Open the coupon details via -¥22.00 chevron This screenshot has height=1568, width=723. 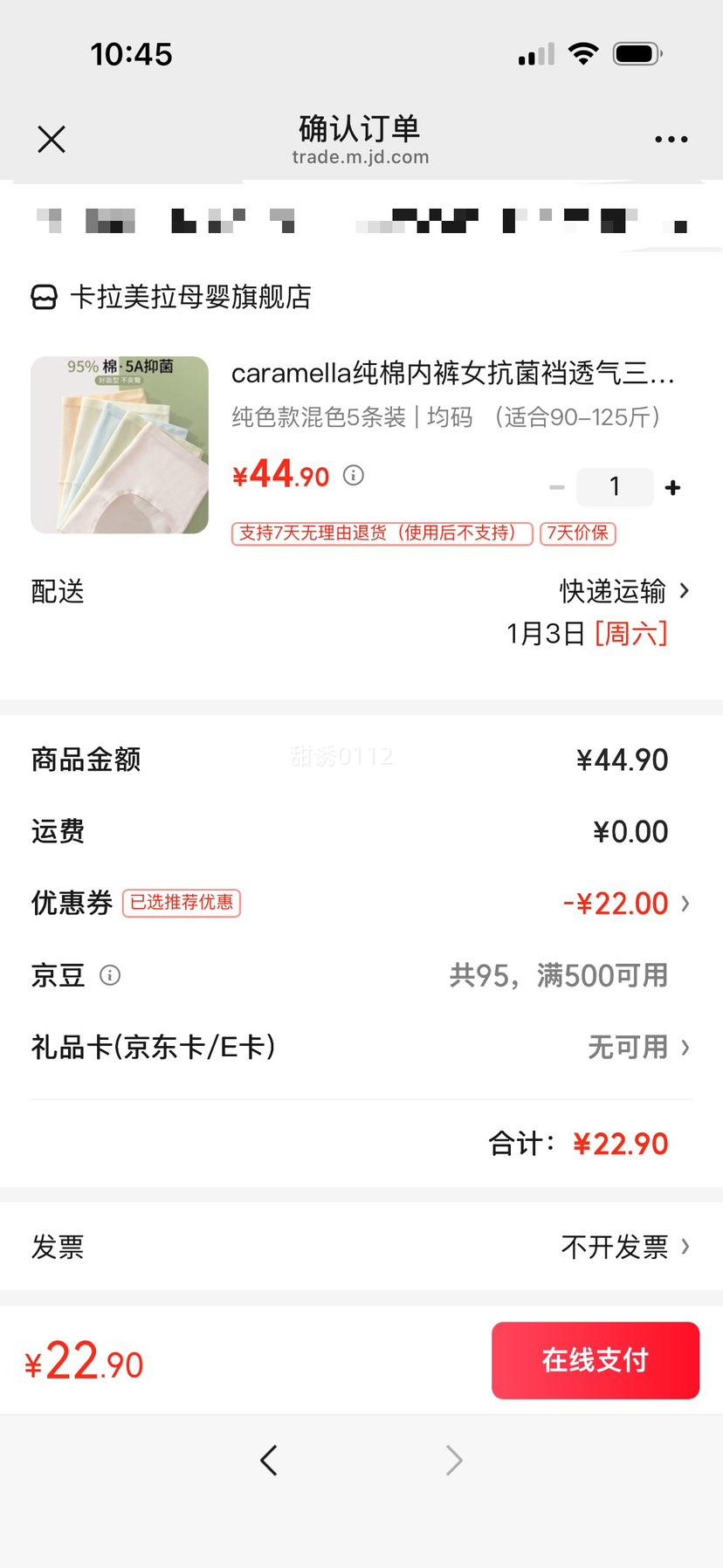(623, 903)
